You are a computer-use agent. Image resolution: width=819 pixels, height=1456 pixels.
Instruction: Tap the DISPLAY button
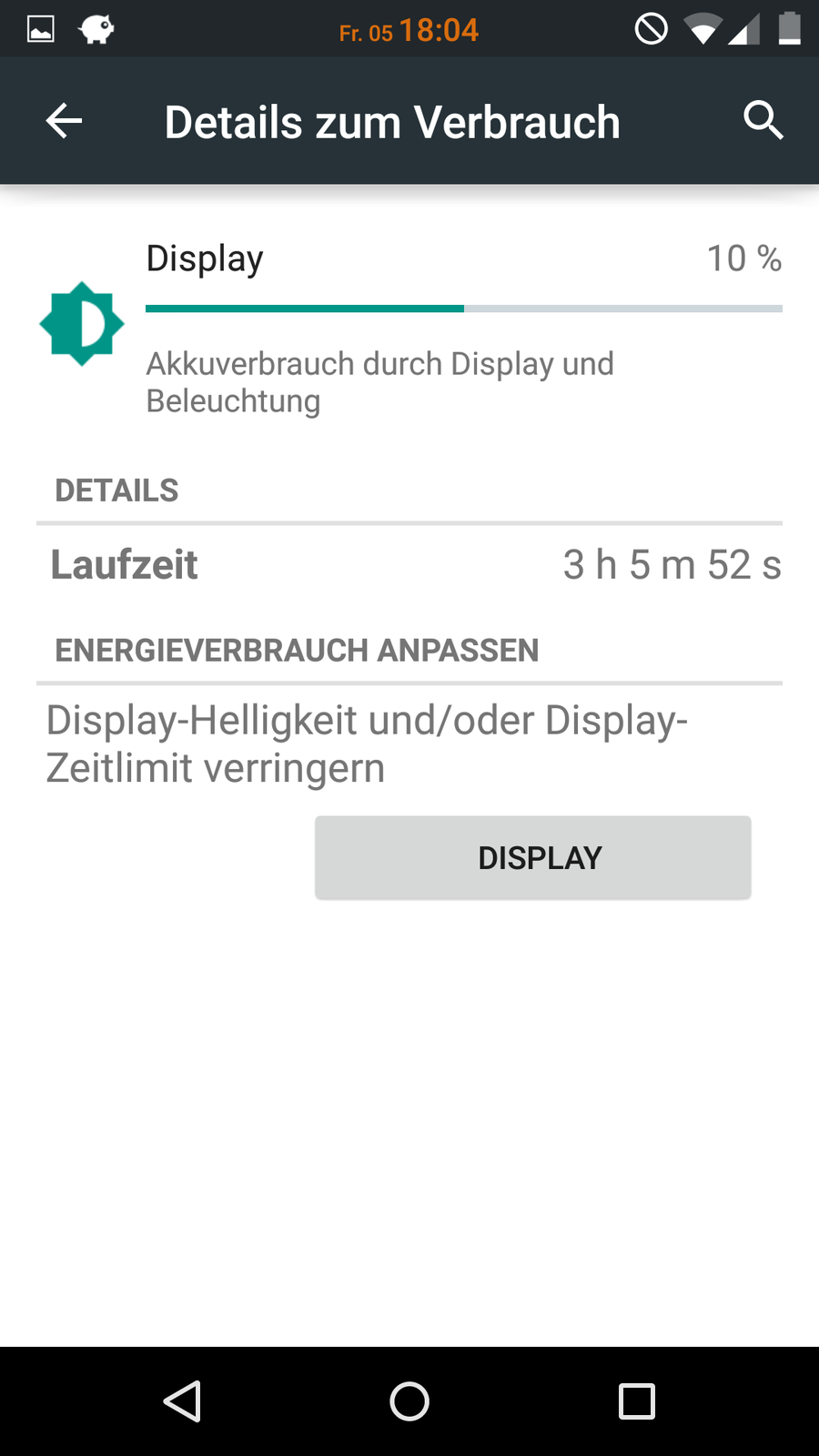(x=532, y=857)
